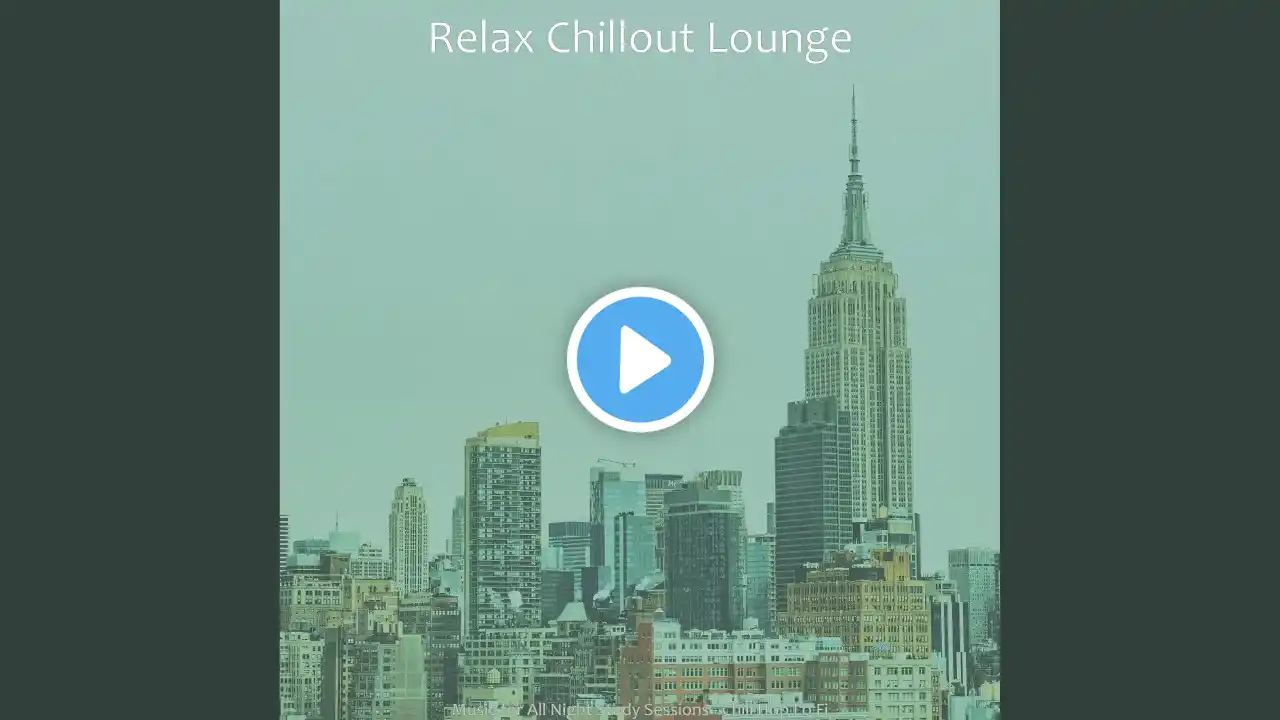Play the Relax Chillout Lounge video

(640, 360)
